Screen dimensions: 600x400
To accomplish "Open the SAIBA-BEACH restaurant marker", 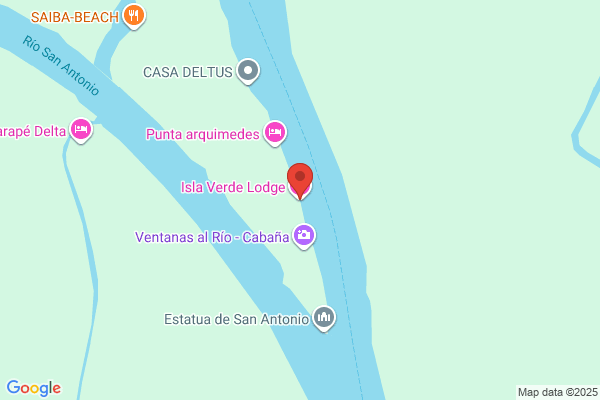I will [x=136, y=15].
